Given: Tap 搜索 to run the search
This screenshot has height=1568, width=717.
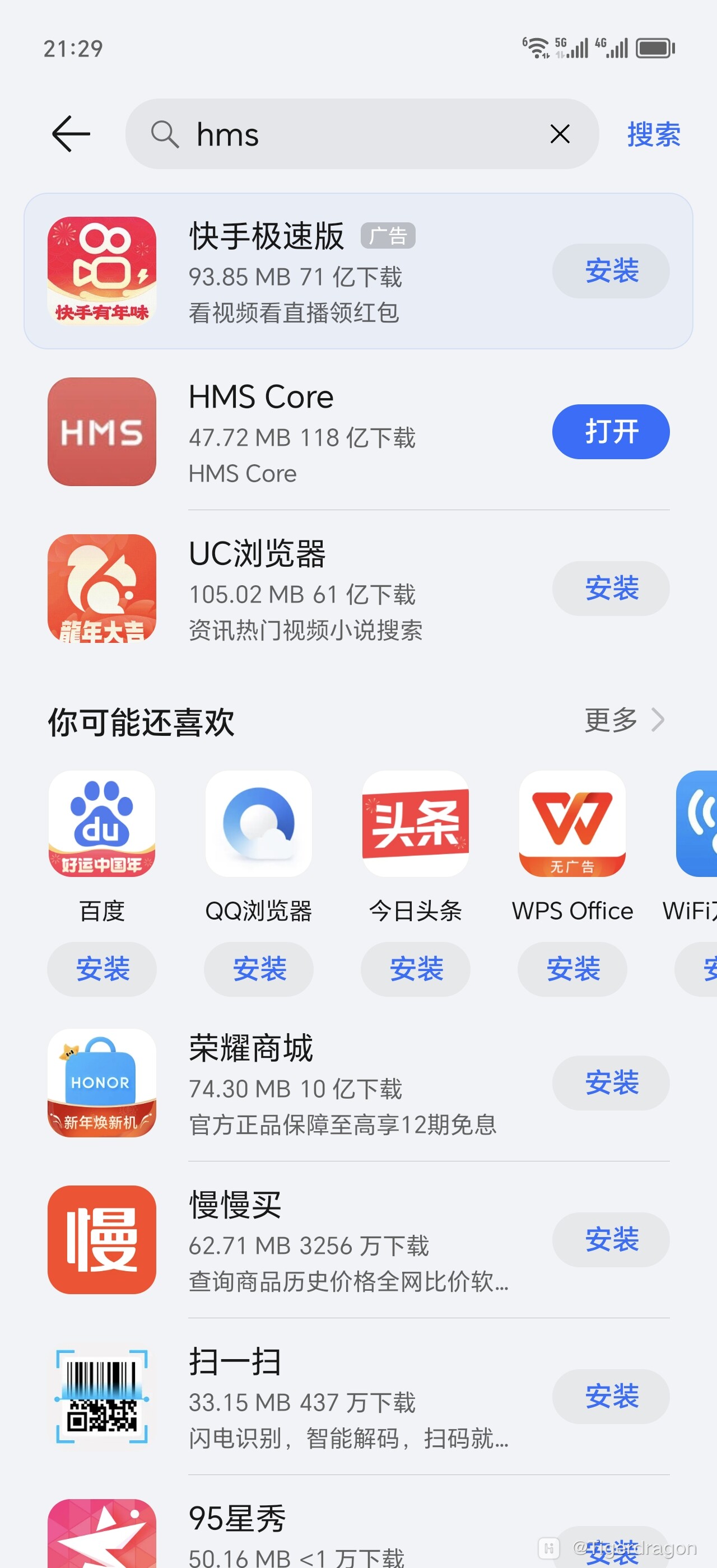Looking at the screenshot, I should (x=652, y=135).
